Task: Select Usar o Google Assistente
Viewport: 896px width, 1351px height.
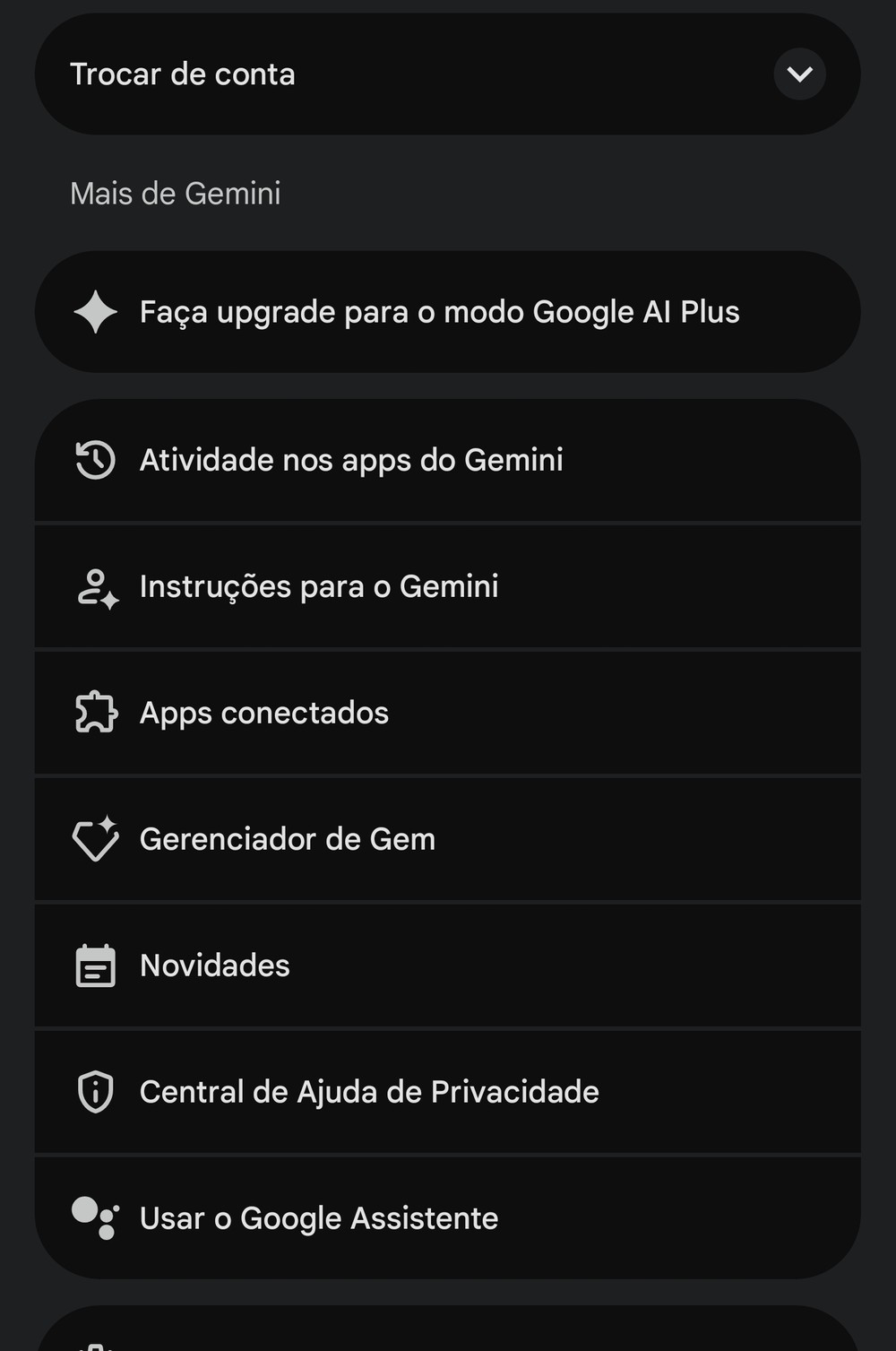Action: coord(319,1218)
